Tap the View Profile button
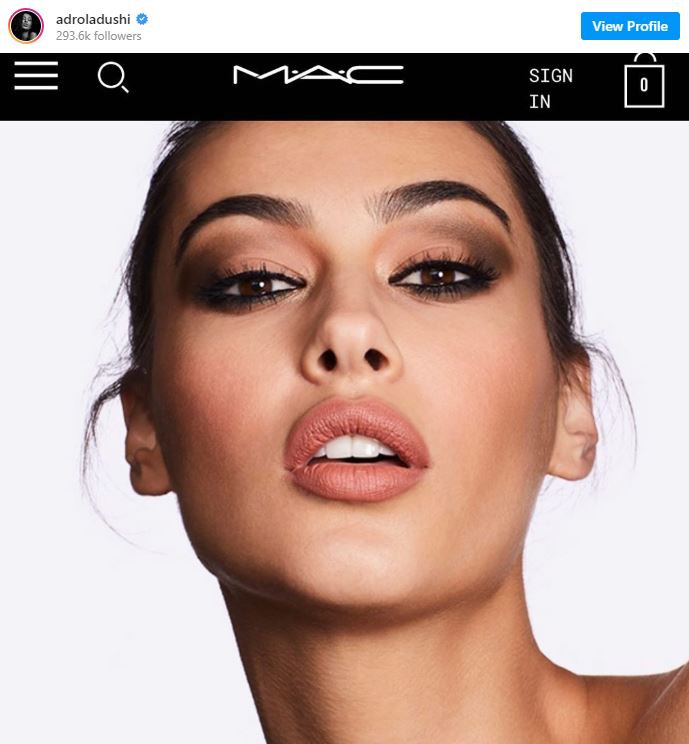Image resolution: width=689 pixels, height=744 pixels. 629,26
